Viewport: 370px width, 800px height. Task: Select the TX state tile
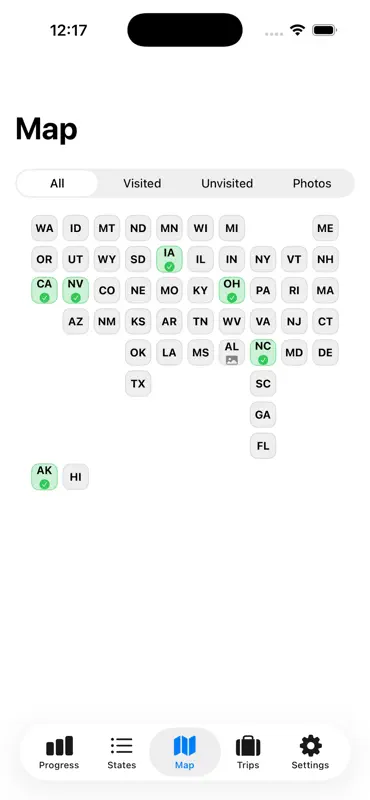pyautogui.click(x=138, y=384)
